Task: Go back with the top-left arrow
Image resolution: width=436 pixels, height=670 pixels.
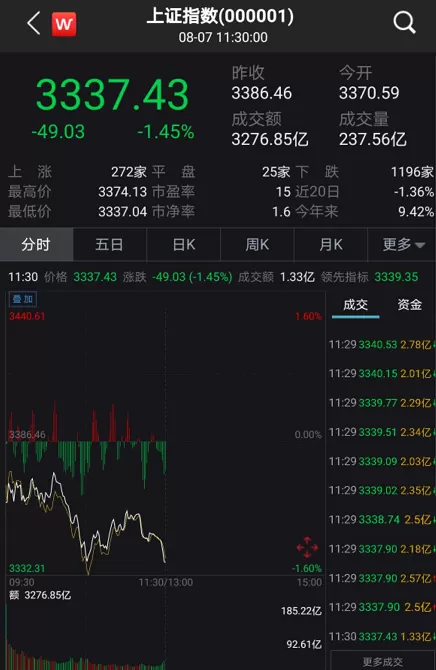Action: [x=34, y=23]
